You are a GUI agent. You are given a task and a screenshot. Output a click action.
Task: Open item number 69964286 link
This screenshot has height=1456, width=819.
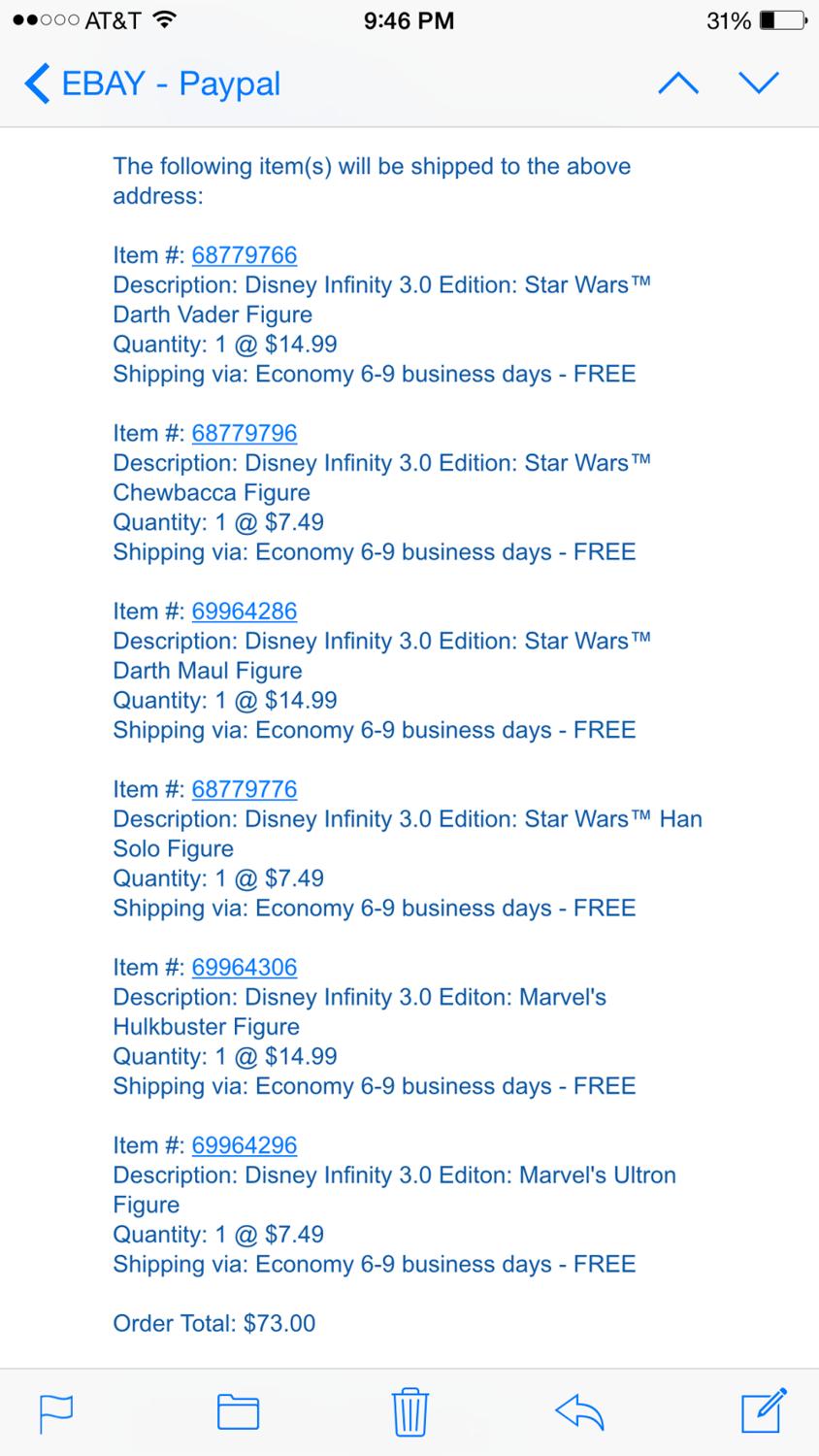click(245, 612)
